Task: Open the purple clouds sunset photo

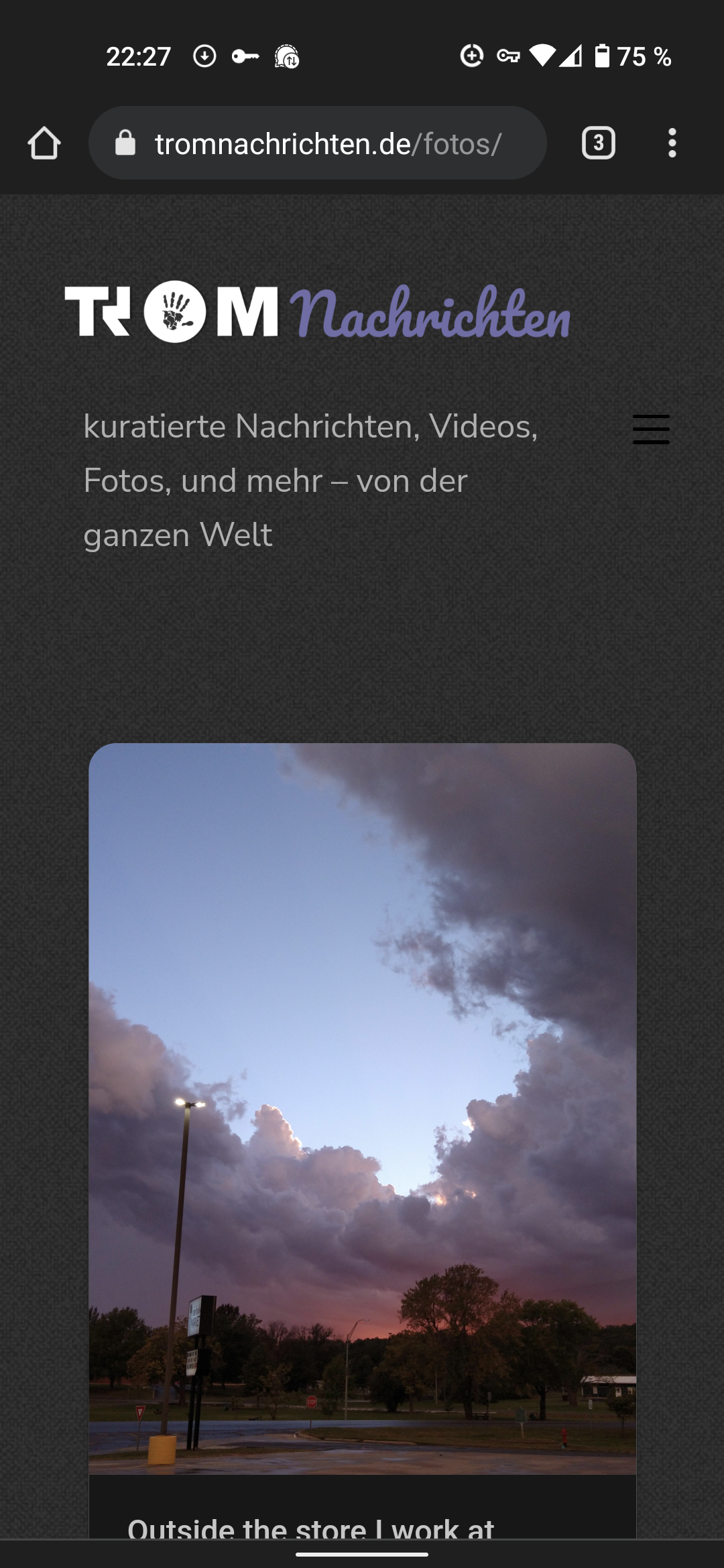Action: click(362, 1106)
